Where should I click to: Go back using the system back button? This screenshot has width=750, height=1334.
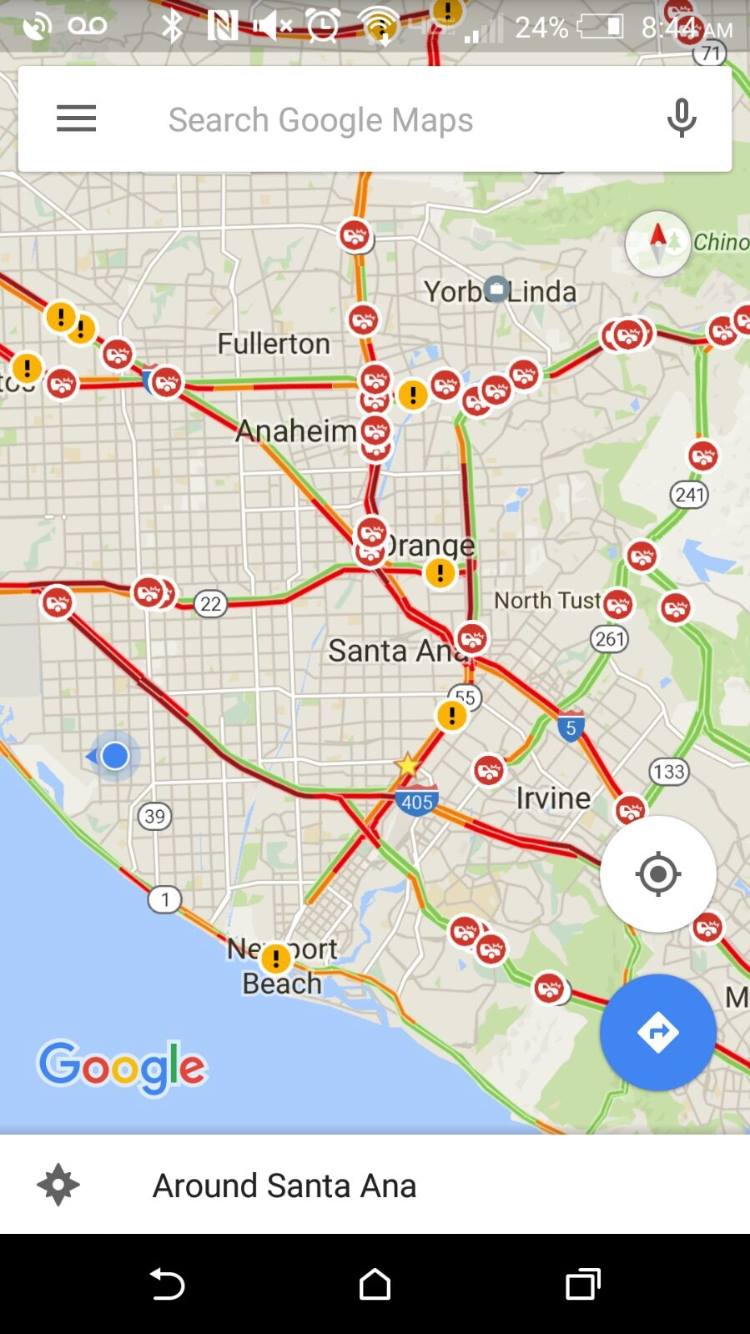pyautogui.click(x=167, y=1283)
